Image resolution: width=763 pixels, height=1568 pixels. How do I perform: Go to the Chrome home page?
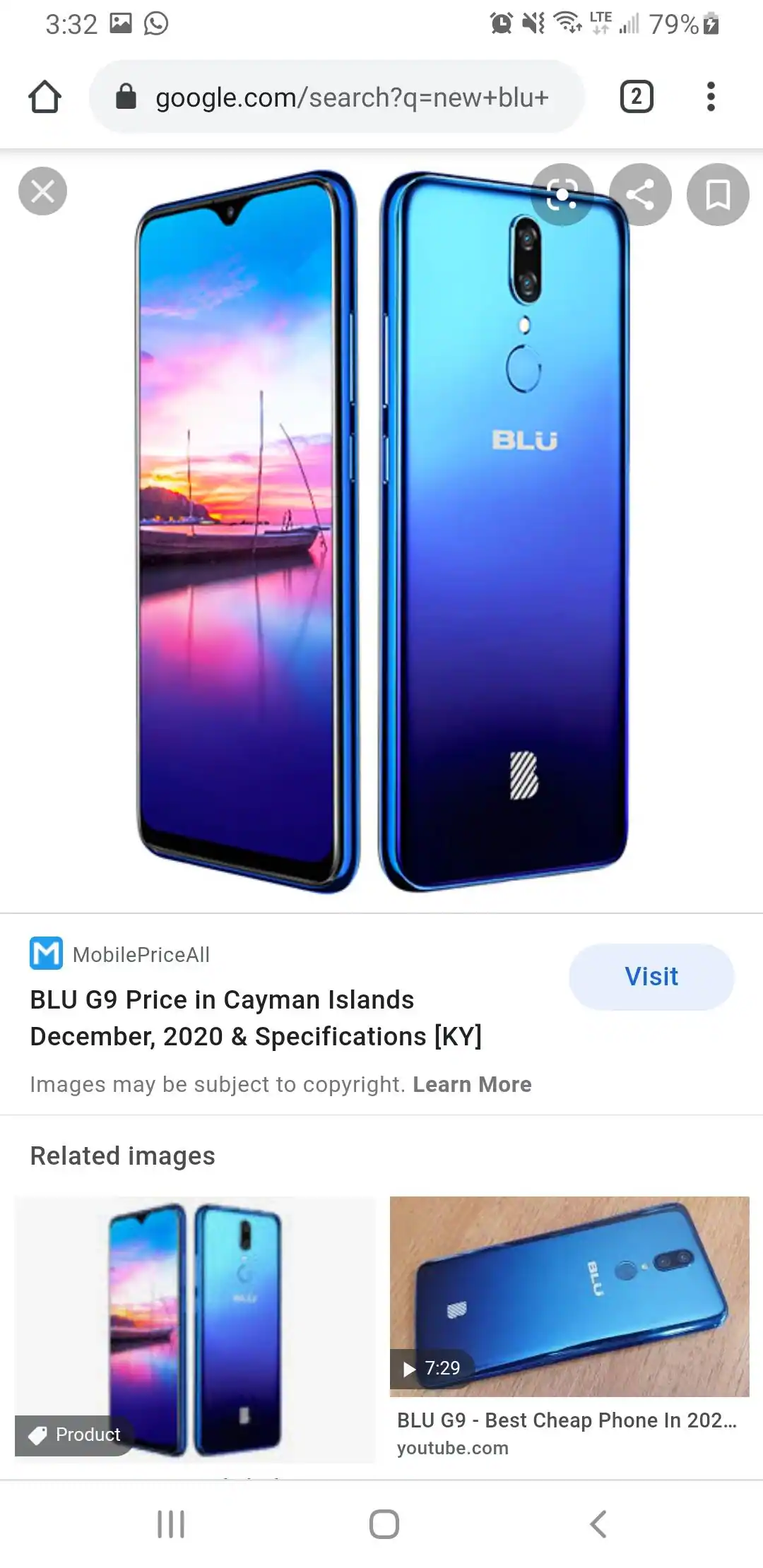(45, 97)
